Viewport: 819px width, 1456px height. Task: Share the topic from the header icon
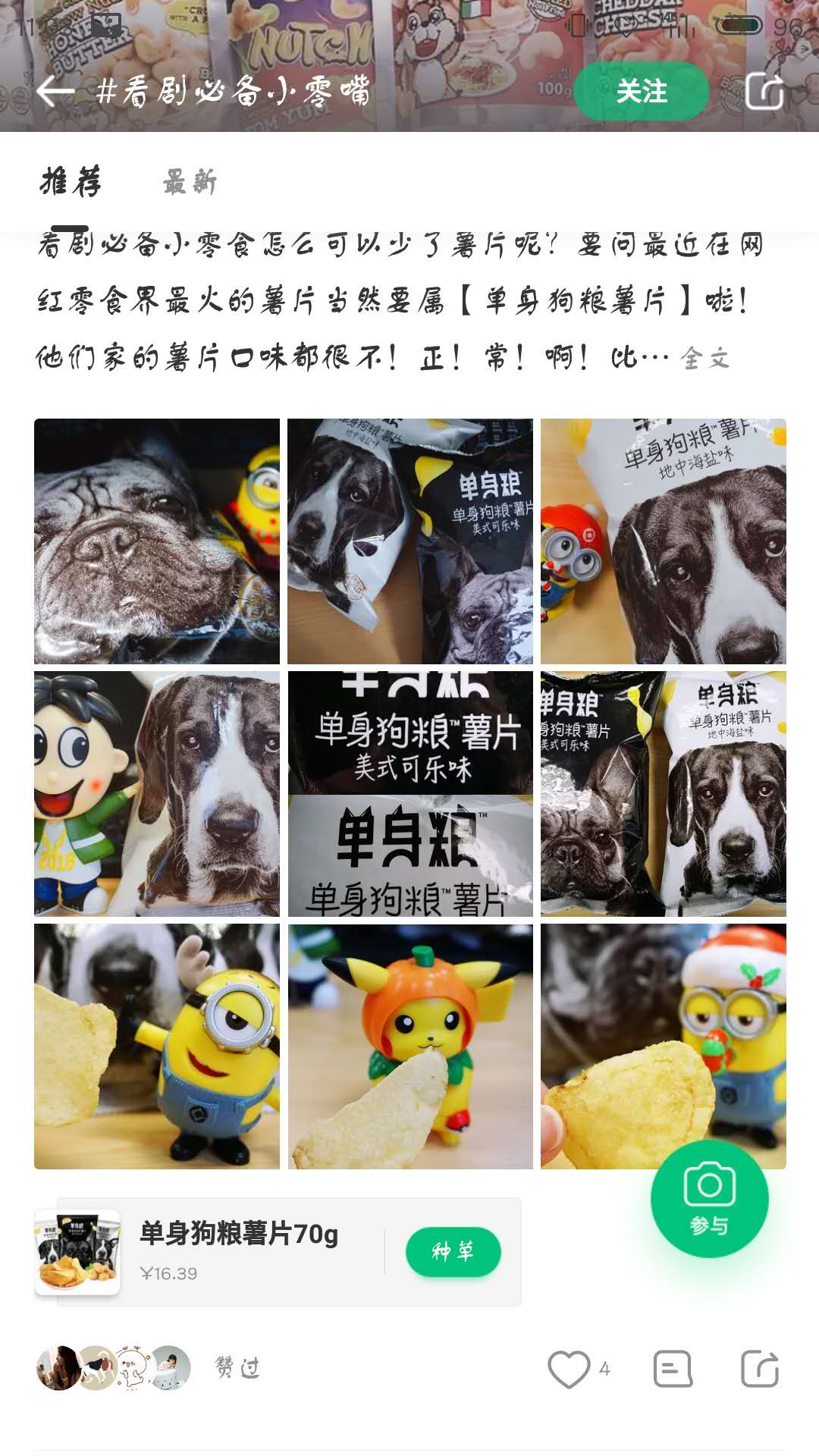[764, 92]
